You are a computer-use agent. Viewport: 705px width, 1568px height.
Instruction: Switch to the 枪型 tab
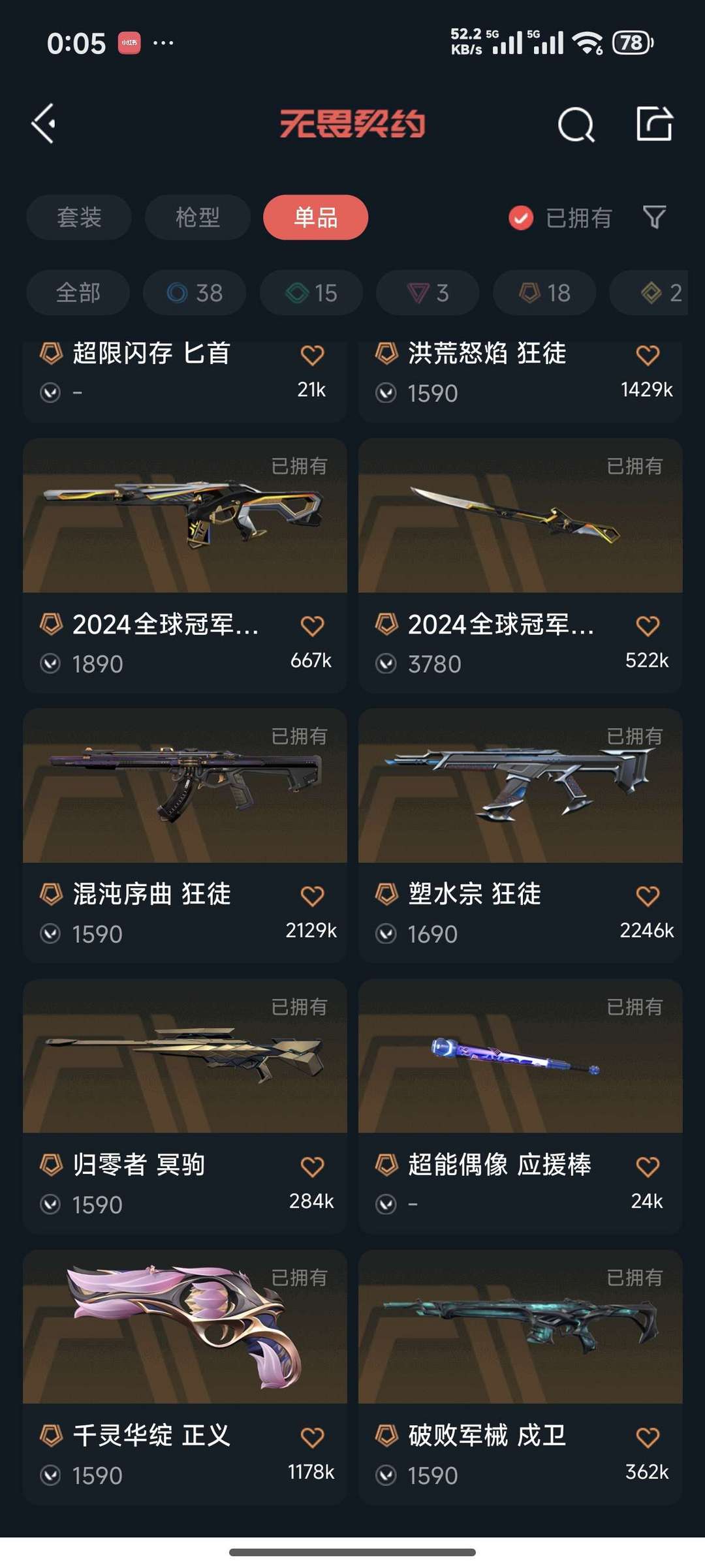point(197,217)
